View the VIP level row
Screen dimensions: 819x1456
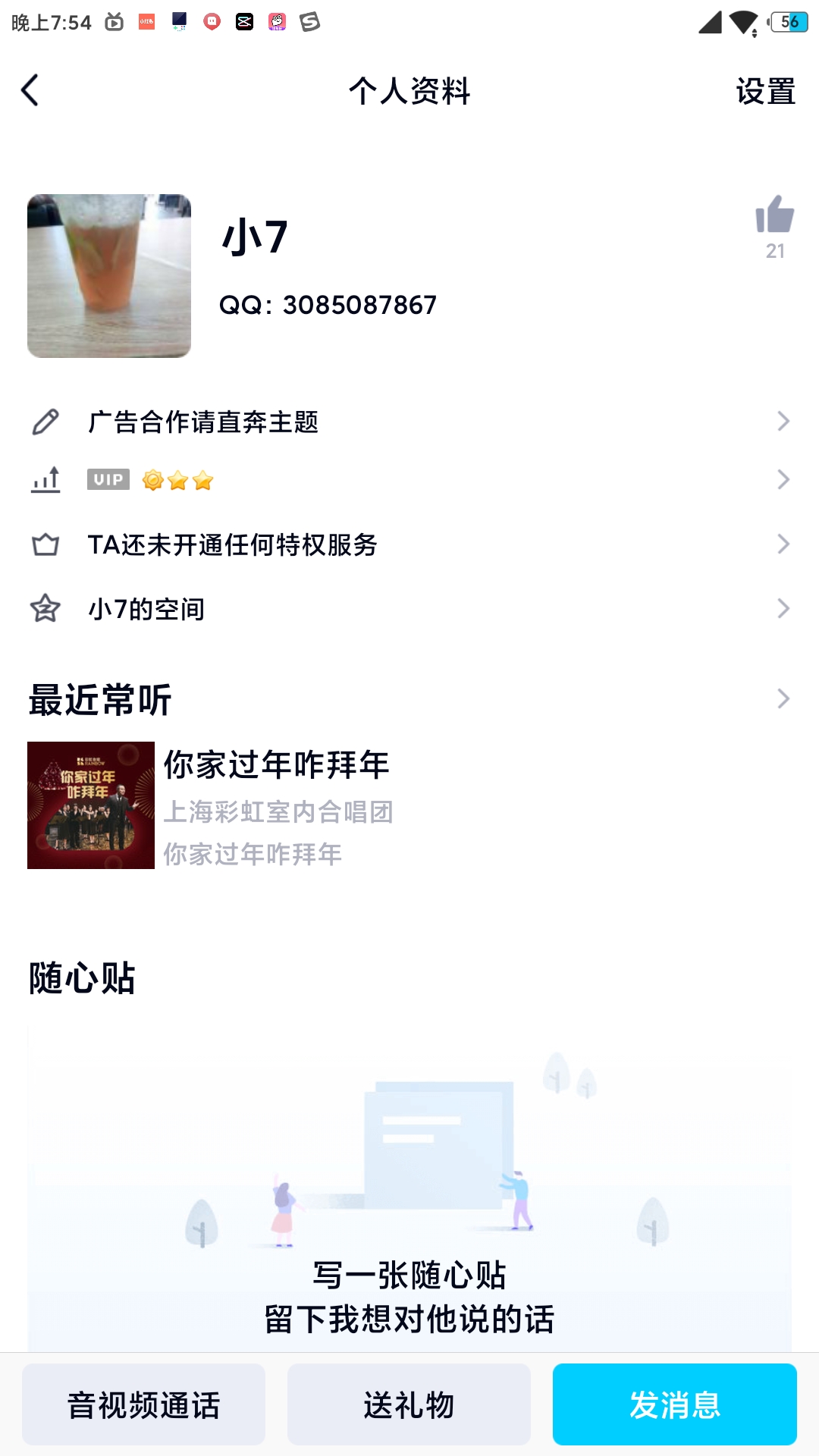pos(409,480)
